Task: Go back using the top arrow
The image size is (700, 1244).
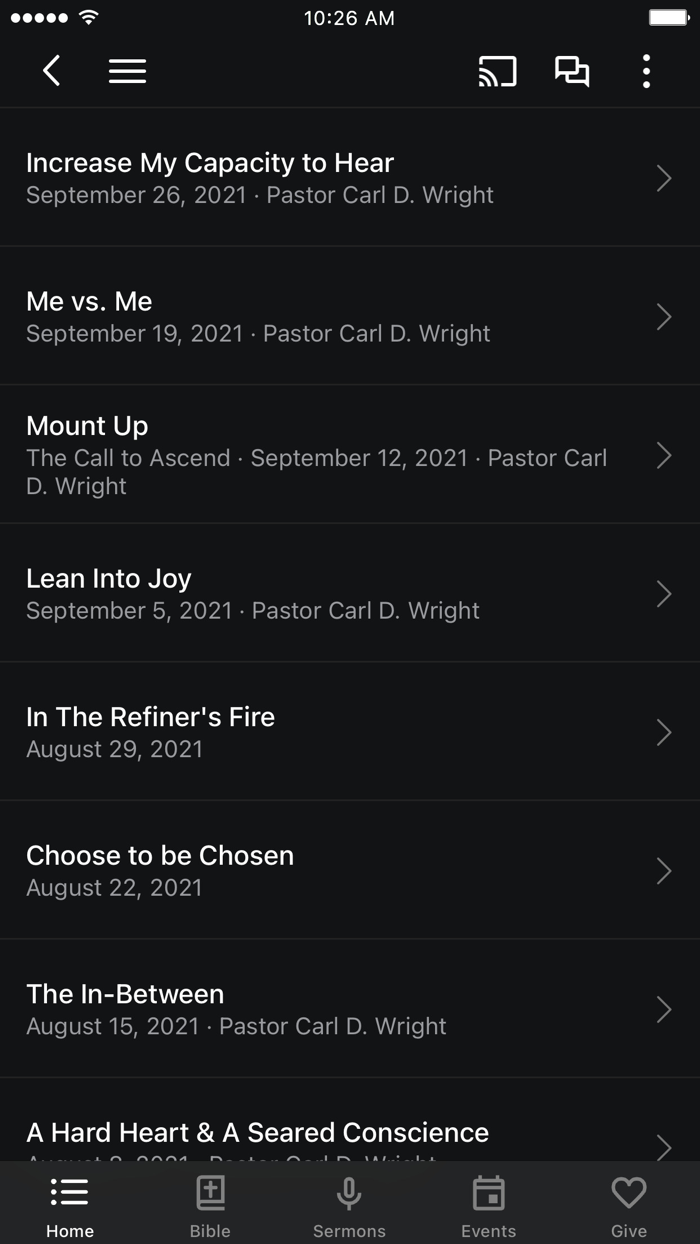Action: pyautogui.click(x=52, y=71)
